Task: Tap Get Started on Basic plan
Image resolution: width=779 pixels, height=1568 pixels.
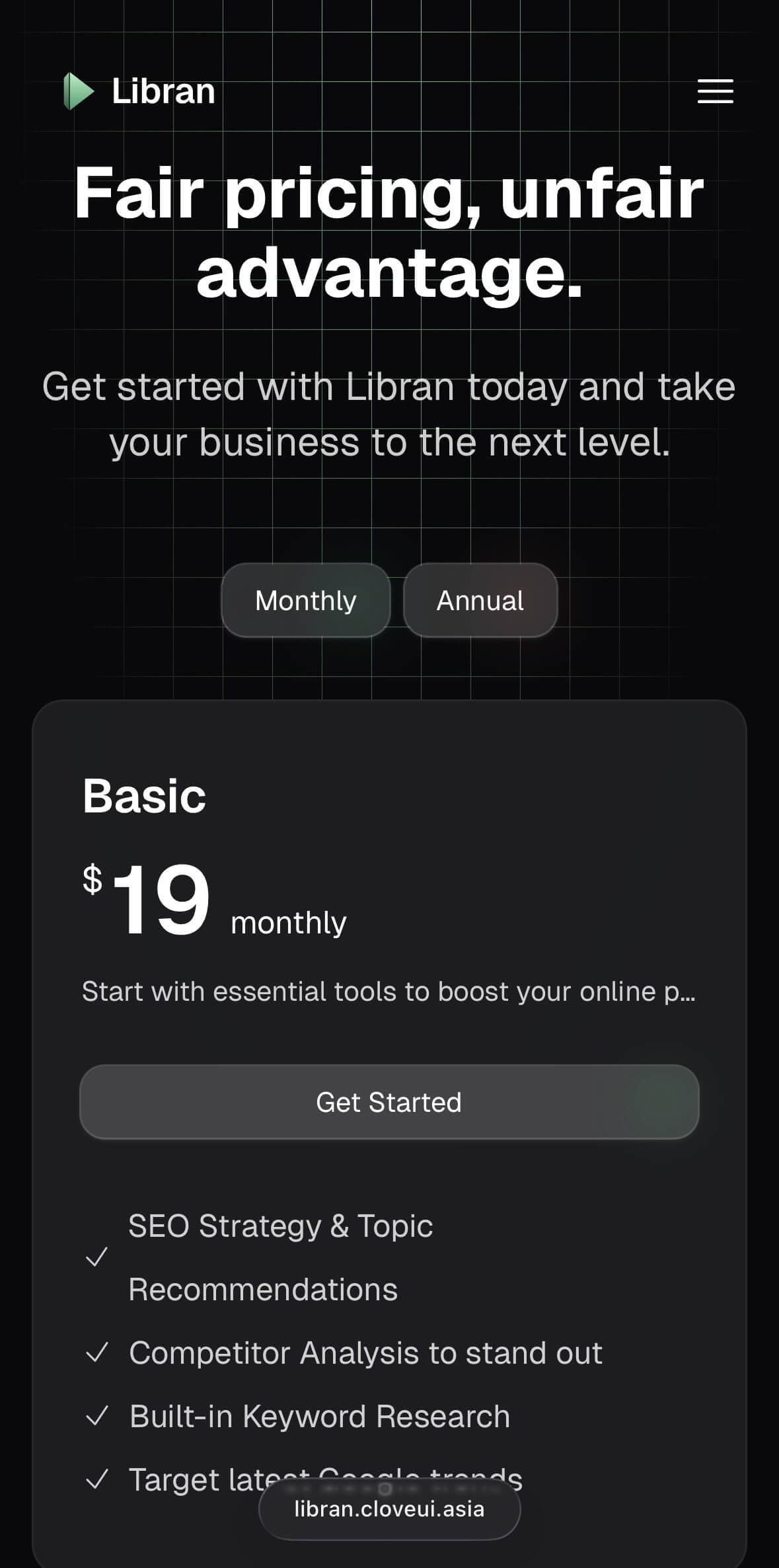Action: coord(389,1102)
